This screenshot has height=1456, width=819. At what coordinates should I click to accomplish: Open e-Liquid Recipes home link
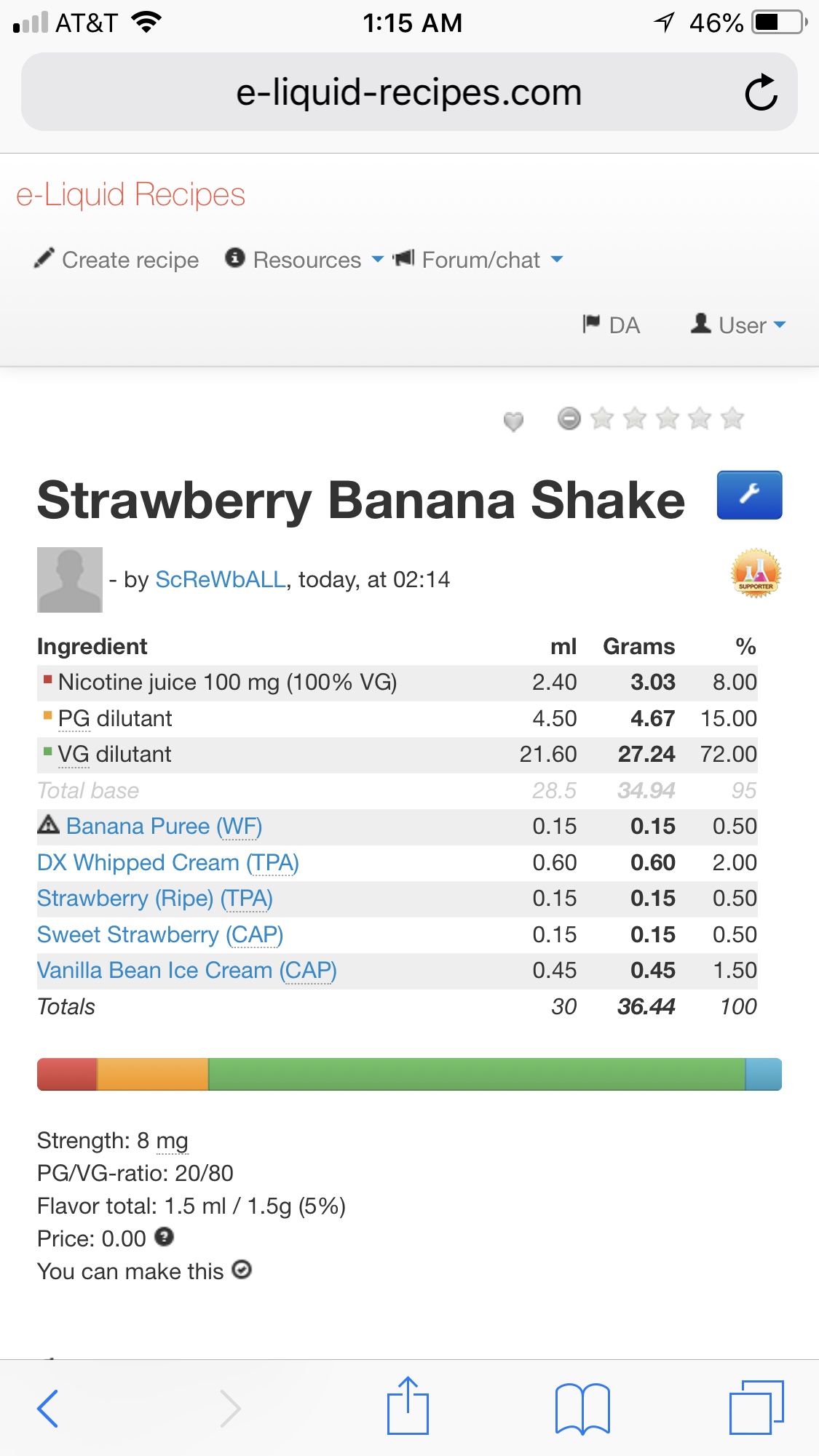pyautogui.click(x=131, y=195)
